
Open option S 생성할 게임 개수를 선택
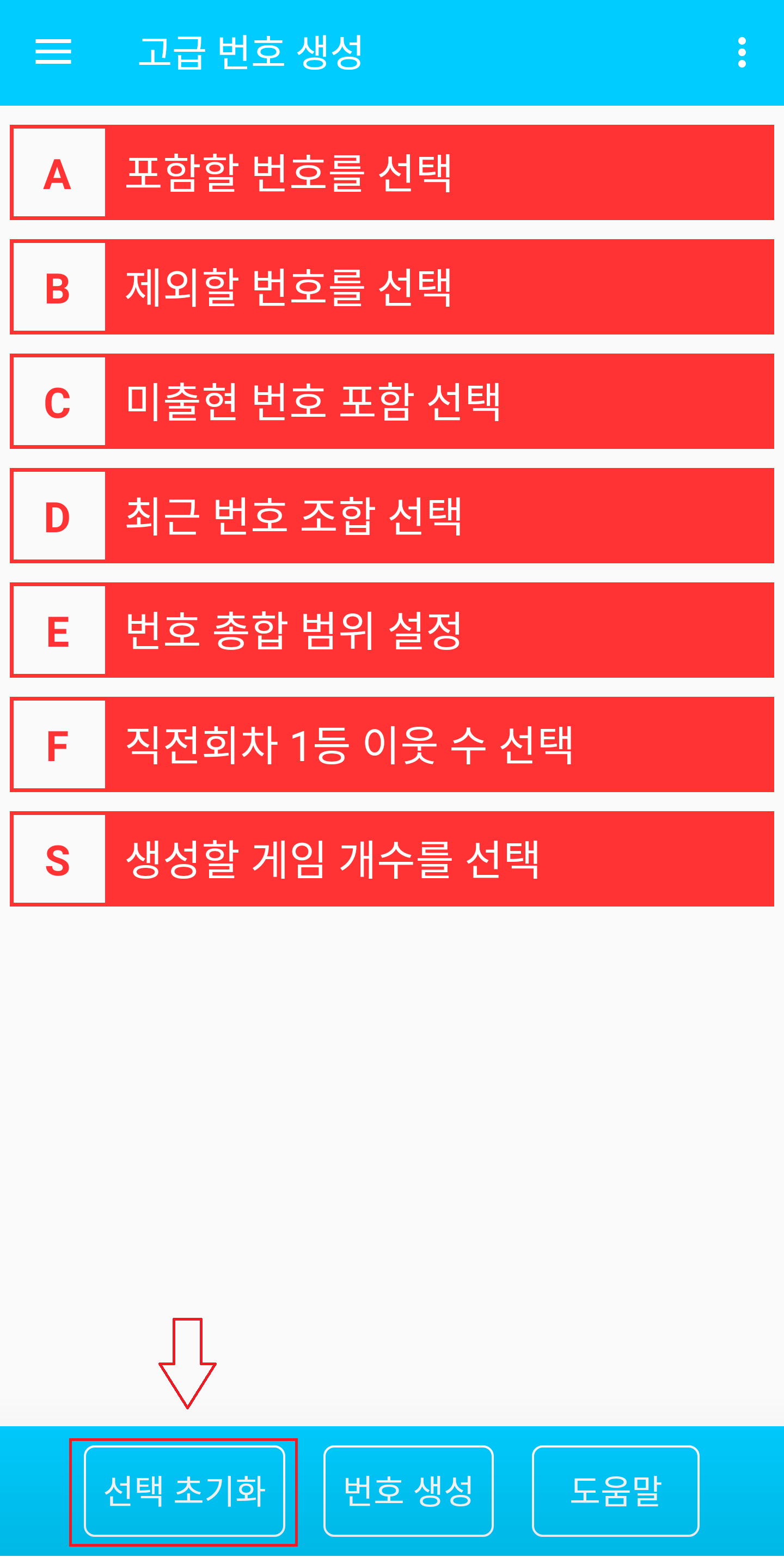391,859
